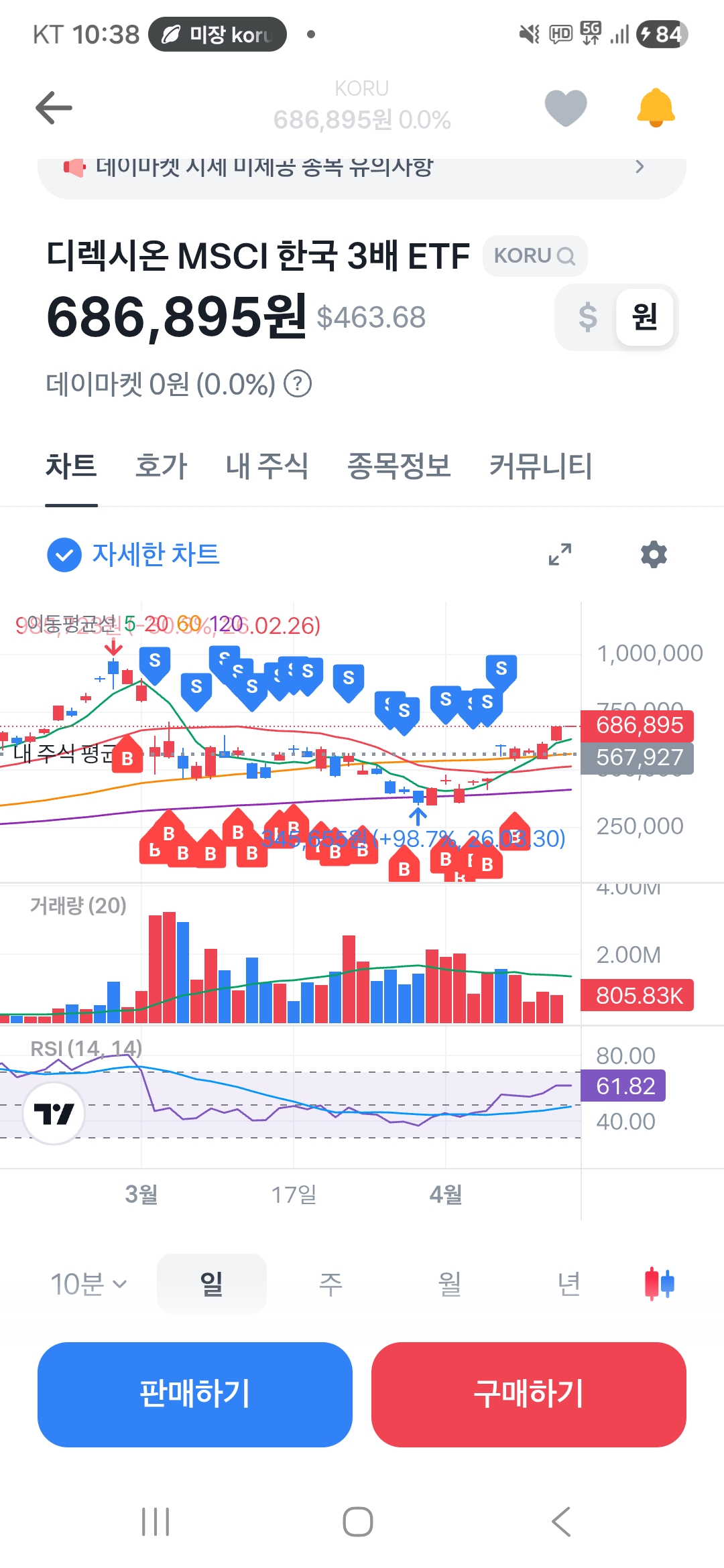Change chart type via candlestick icon
Screen dimensions: 724x1568
coord(660,1284)
